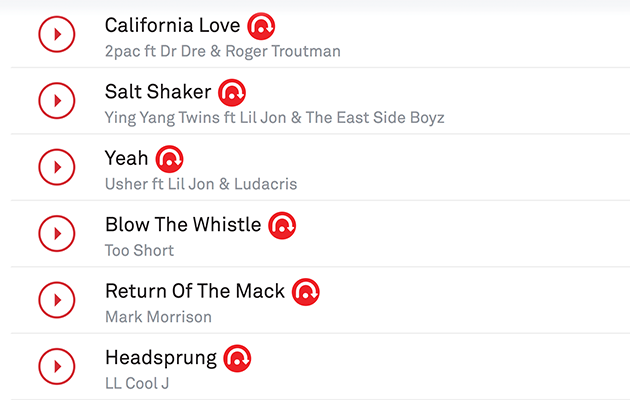Tap the red badge beside Headsprung
This screenshot has width=630, height=400.
(237, 358)
